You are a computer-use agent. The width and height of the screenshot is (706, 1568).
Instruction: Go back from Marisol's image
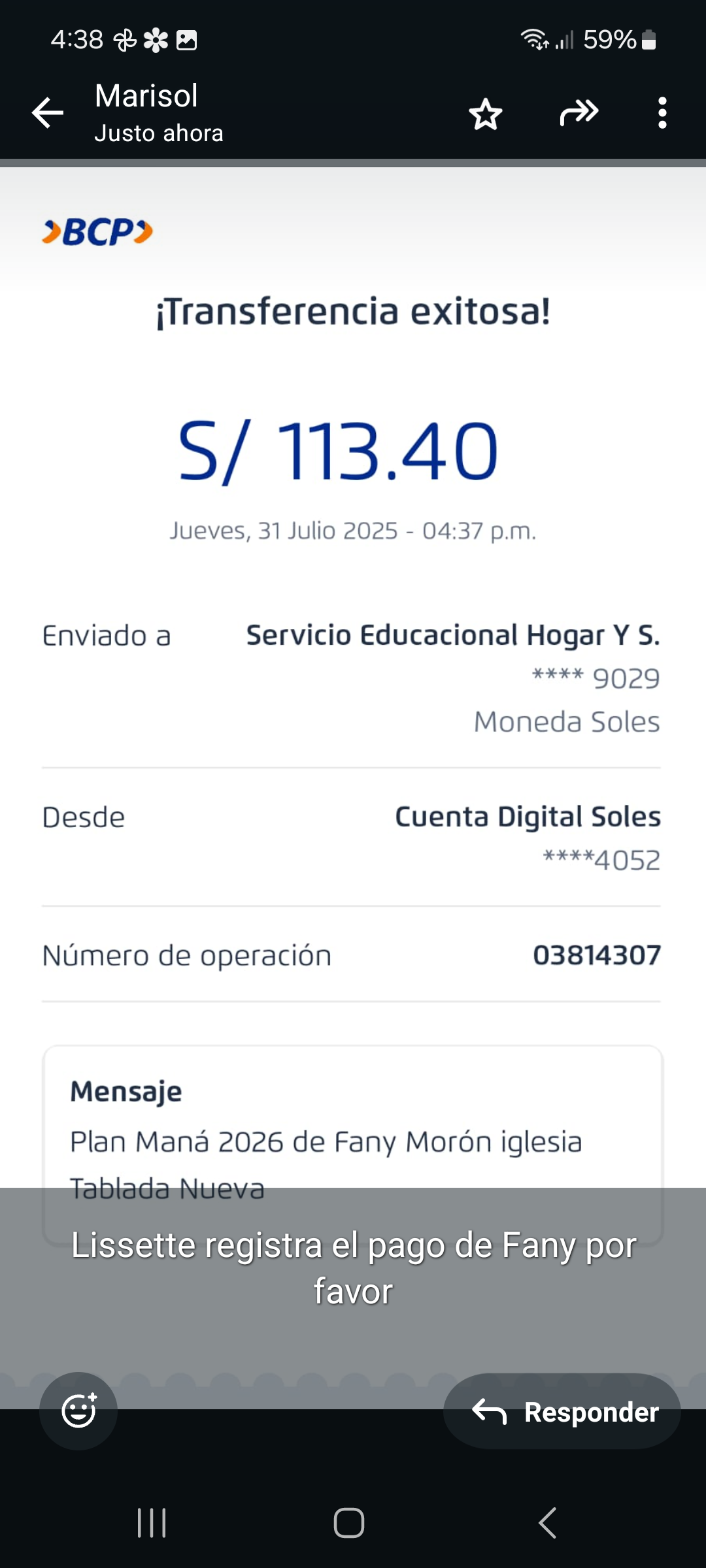pyautogui.click(x=48, y=113)
